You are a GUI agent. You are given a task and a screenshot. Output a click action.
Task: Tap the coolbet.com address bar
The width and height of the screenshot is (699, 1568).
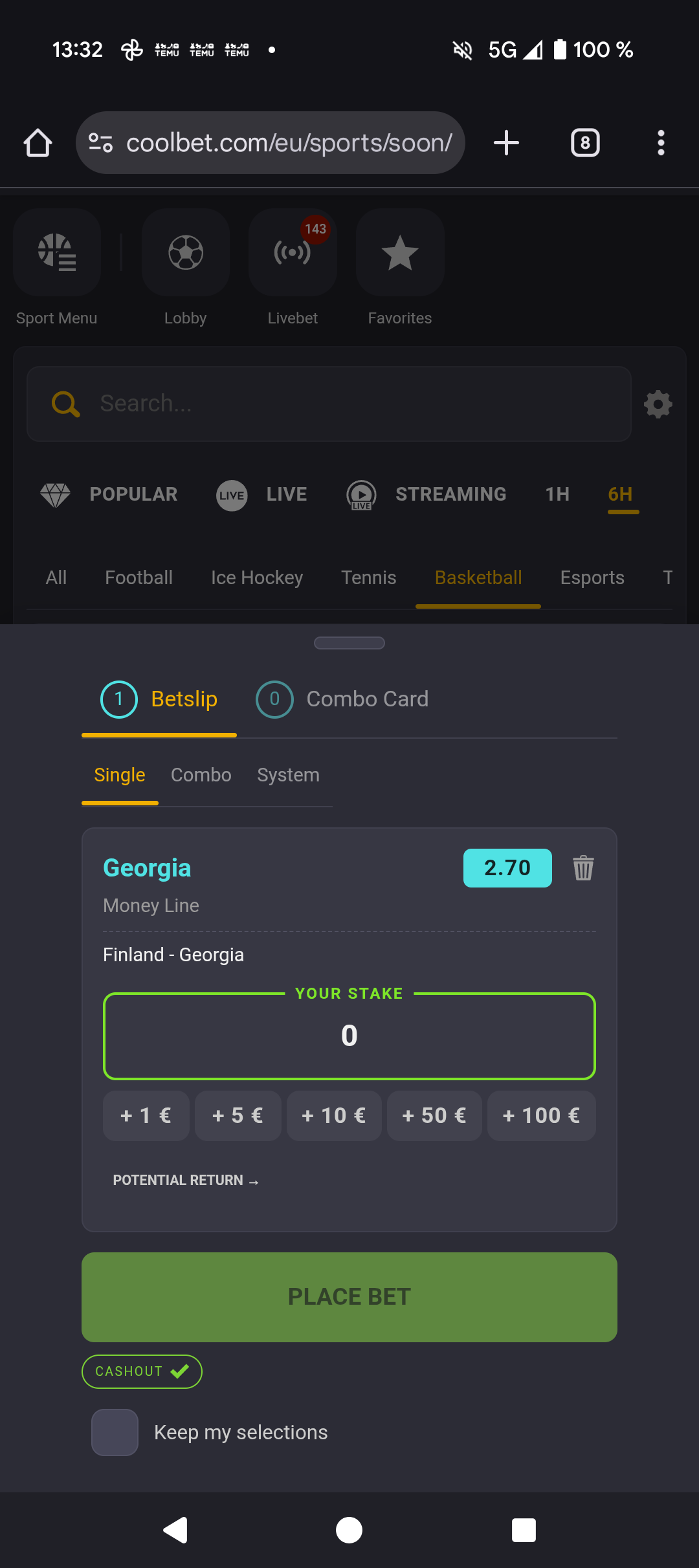(x=271, y=143)
